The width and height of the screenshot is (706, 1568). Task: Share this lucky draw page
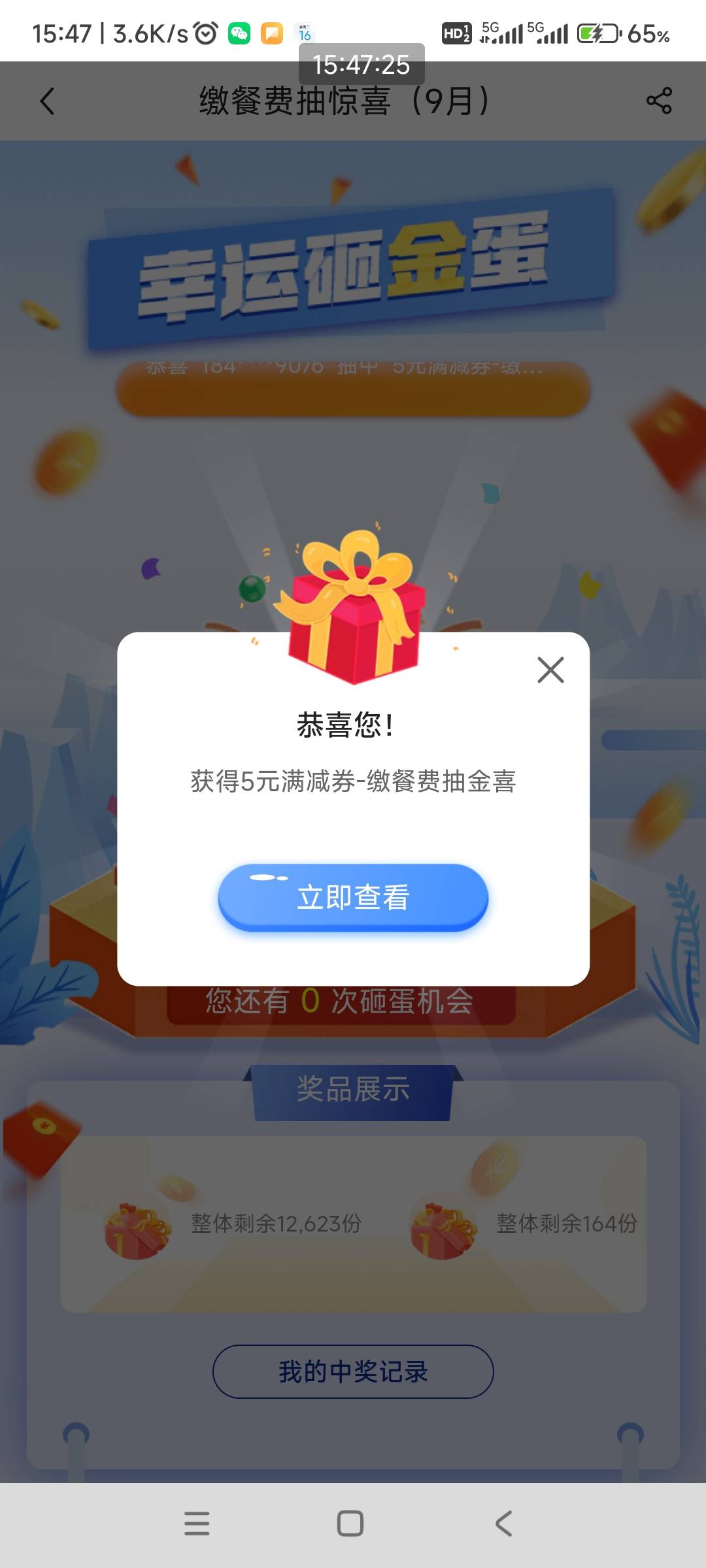click(659, 101)
